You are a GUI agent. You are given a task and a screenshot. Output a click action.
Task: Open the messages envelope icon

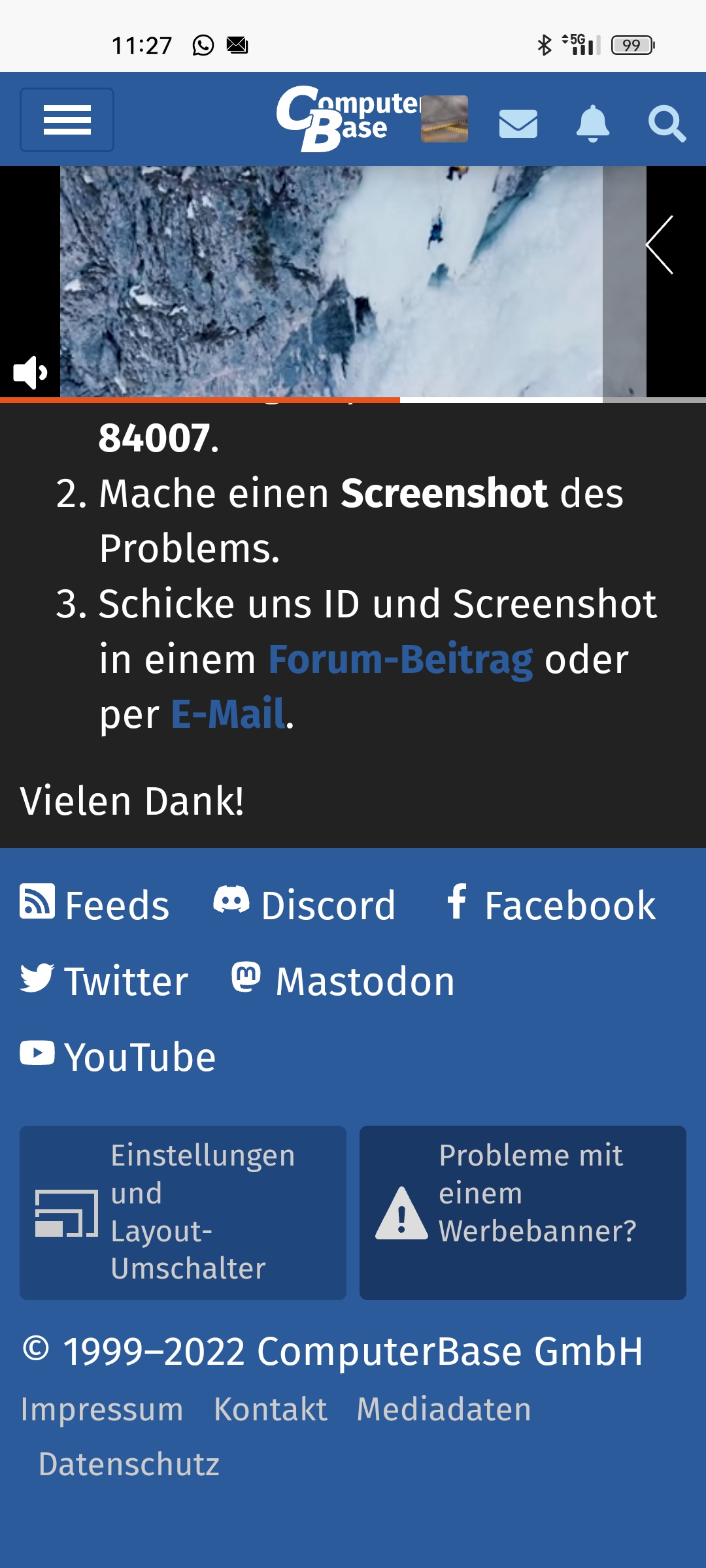coord(518,123)
